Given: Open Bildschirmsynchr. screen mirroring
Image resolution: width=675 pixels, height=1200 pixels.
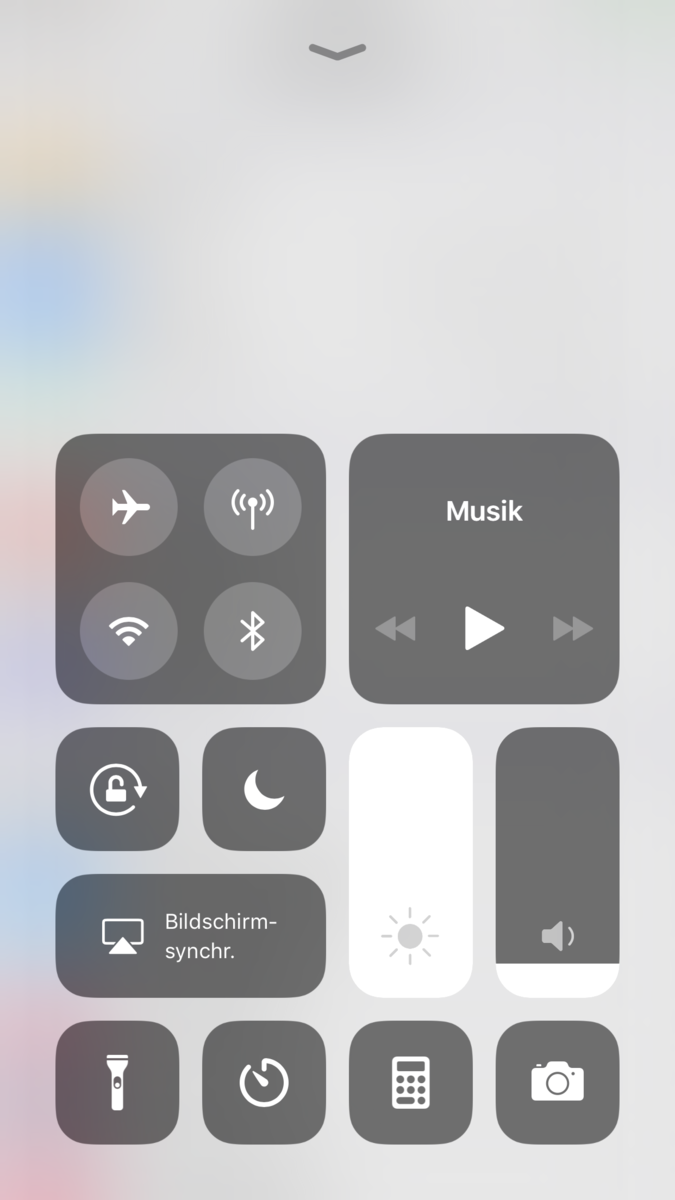Looking at the screenshot, I should (190, 936).
